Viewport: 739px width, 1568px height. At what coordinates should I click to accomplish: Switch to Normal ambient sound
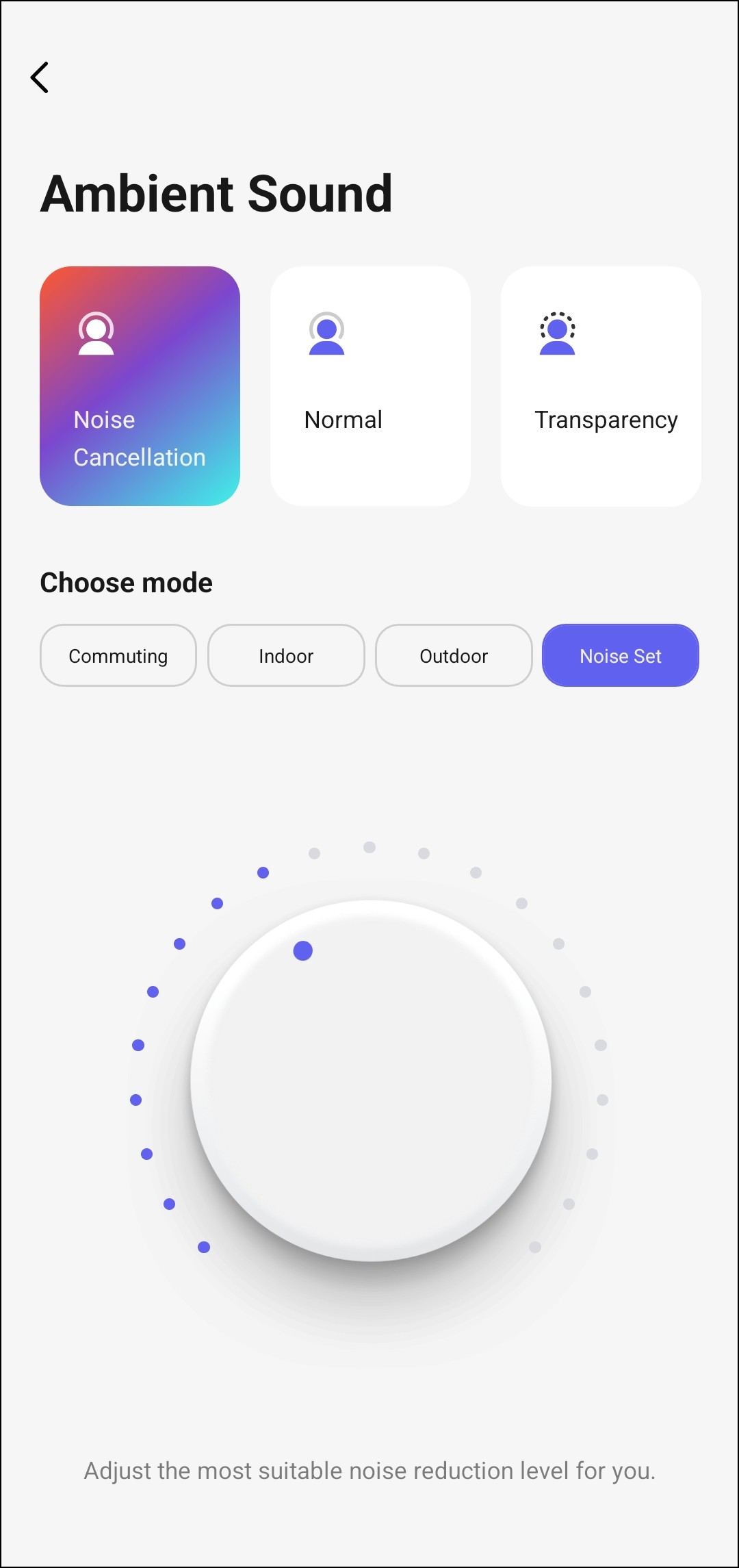click(370, 386)
